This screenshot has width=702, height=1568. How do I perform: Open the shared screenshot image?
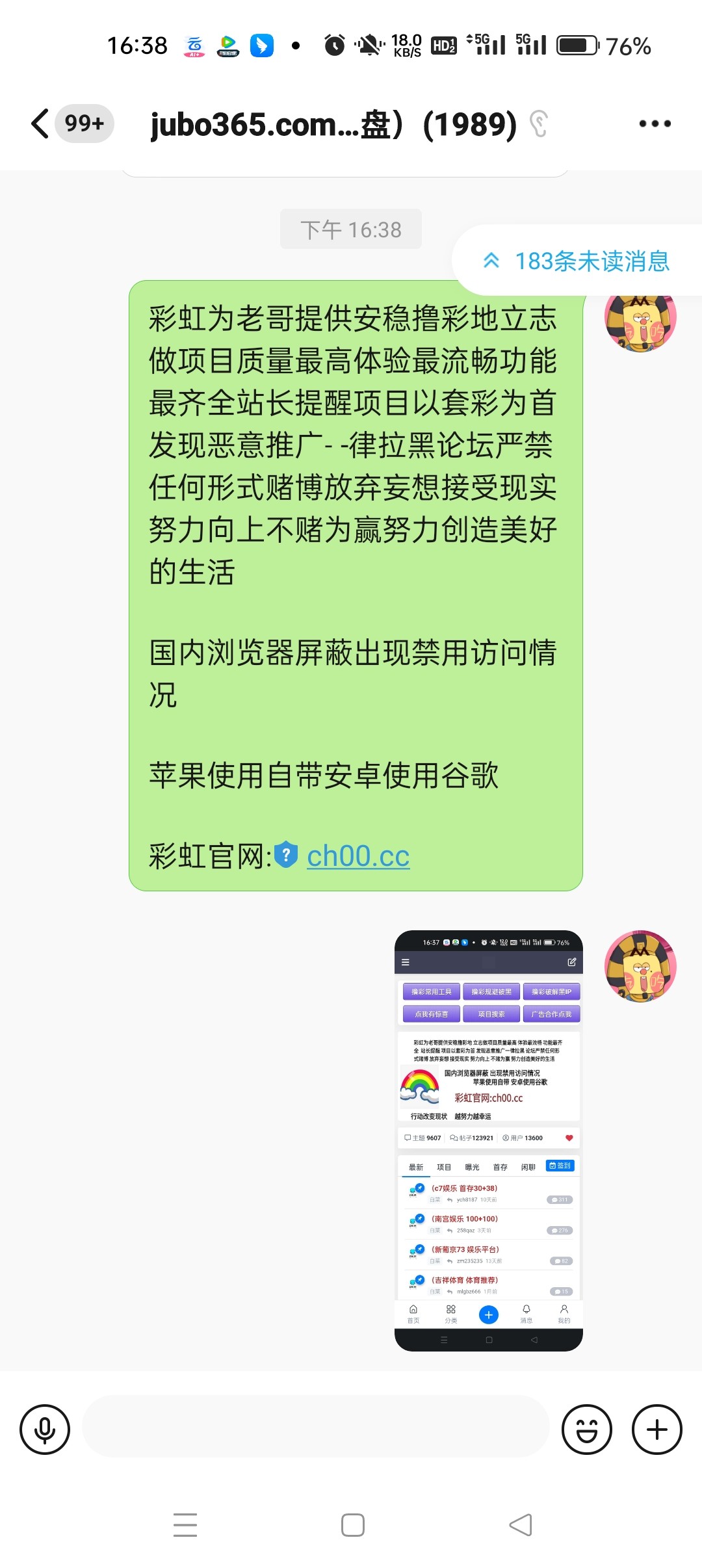(x=488, y=1140)
